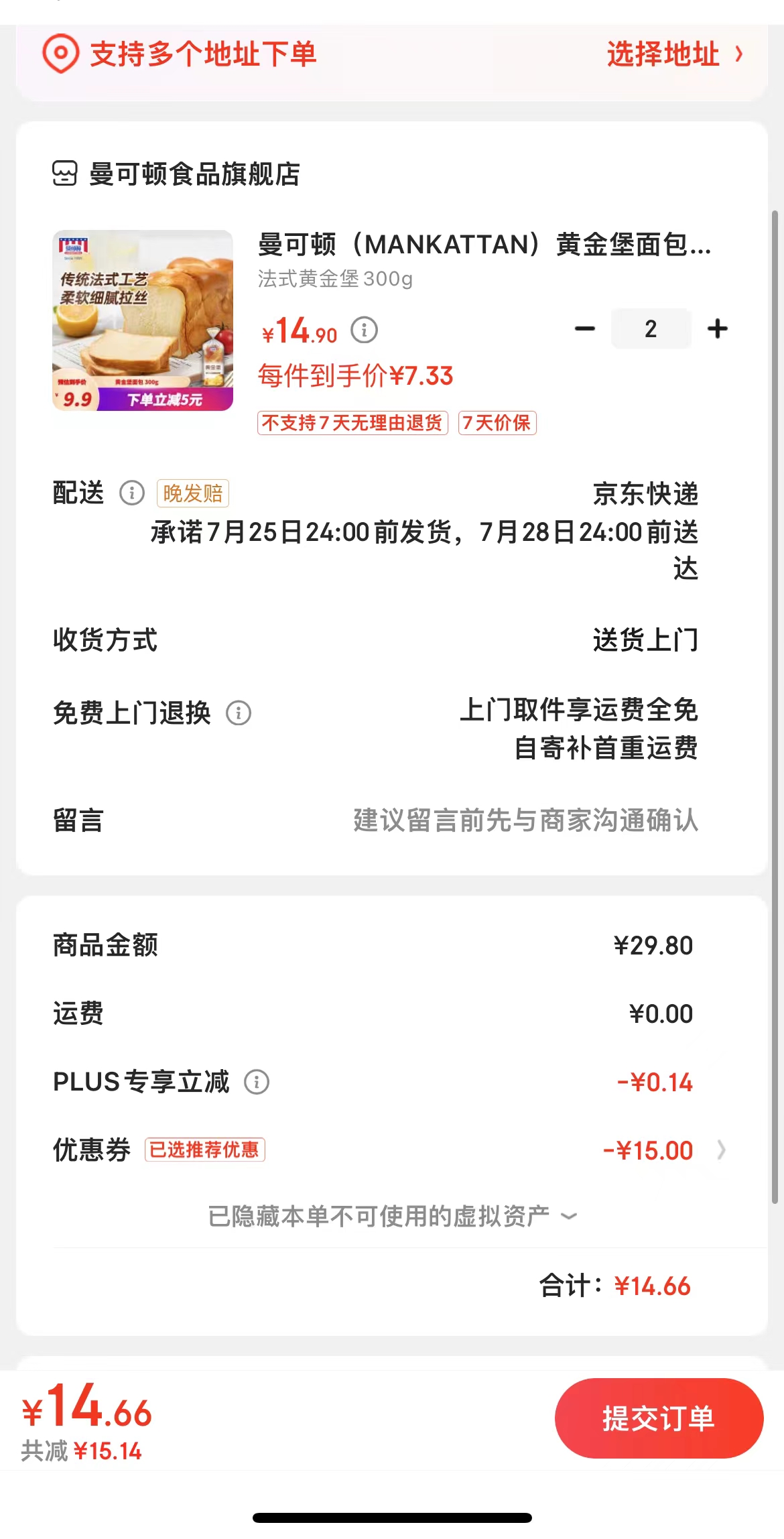Click the 晚发赔 badge
This screenshot has height=1539, width=784.
click(193, 493)
